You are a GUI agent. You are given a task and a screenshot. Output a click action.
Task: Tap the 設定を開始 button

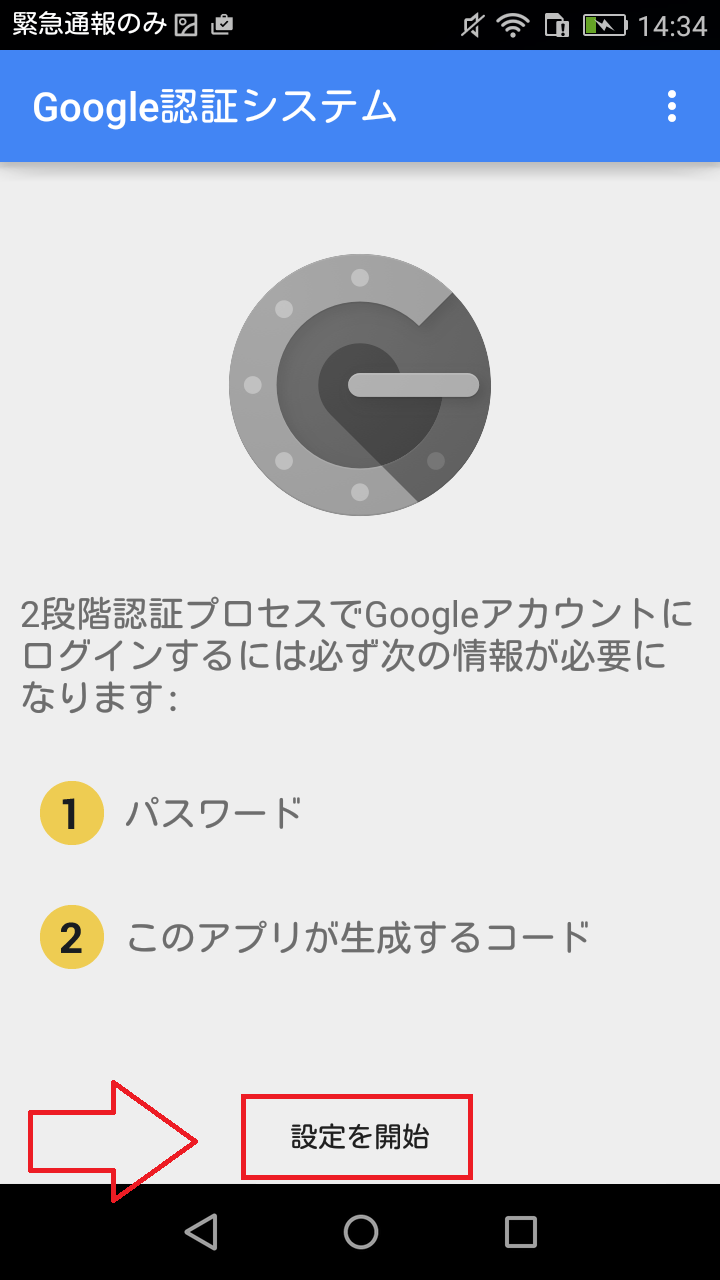(x=357, y=1136)
